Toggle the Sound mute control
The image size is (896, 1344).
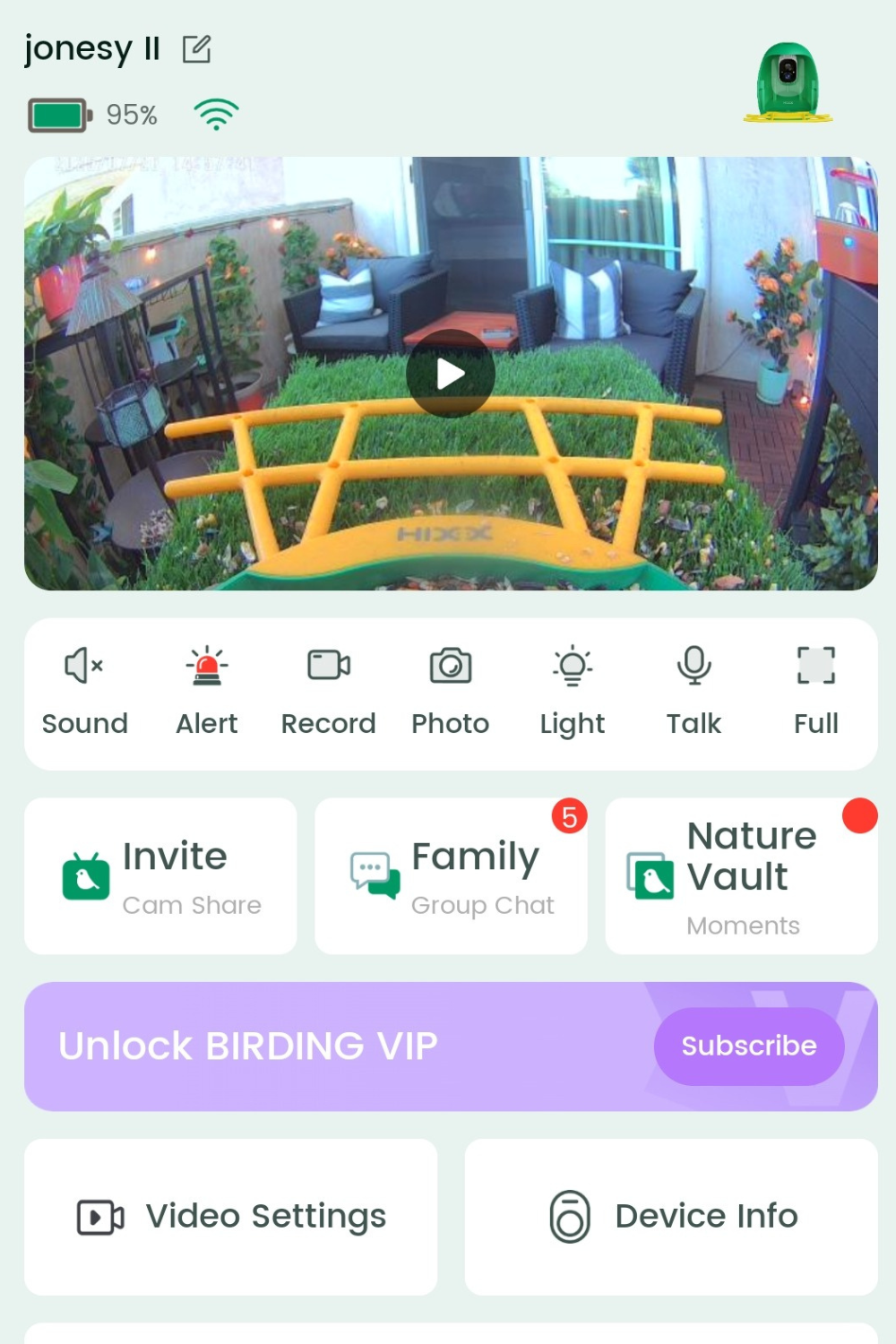pos(84,691)
